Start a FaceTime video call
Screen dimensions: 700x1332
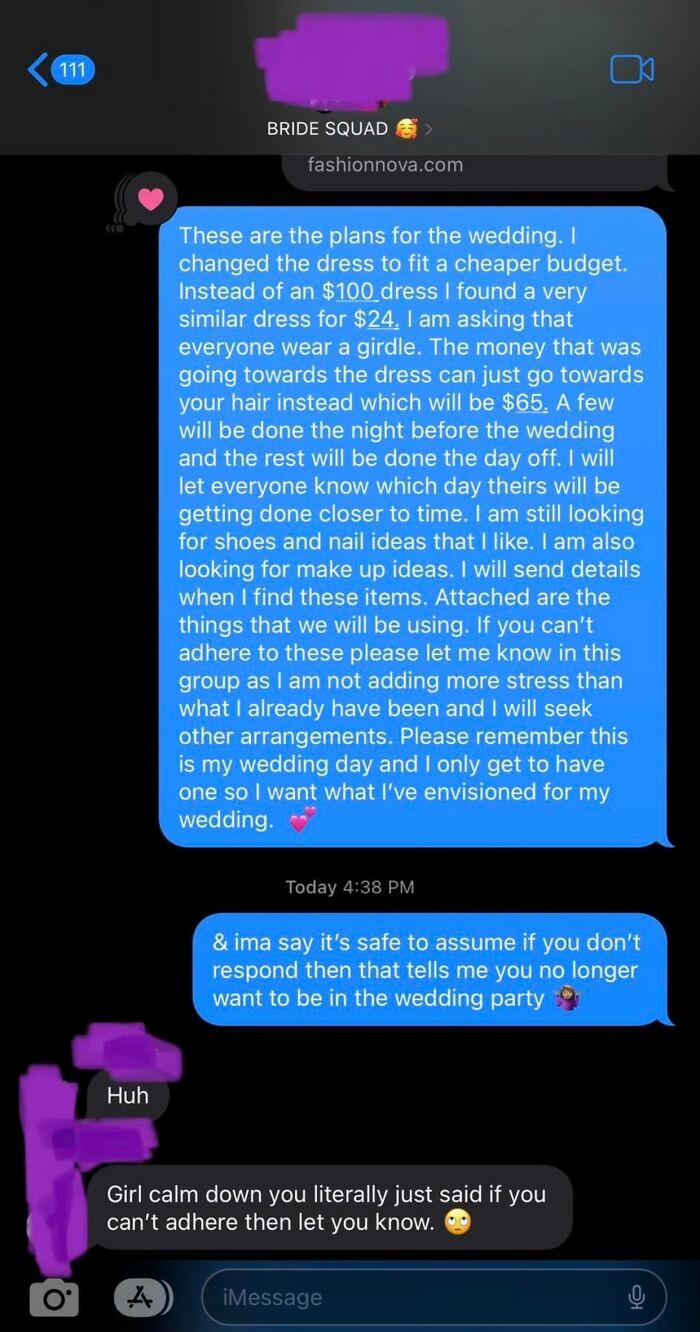tap(631, 69)
